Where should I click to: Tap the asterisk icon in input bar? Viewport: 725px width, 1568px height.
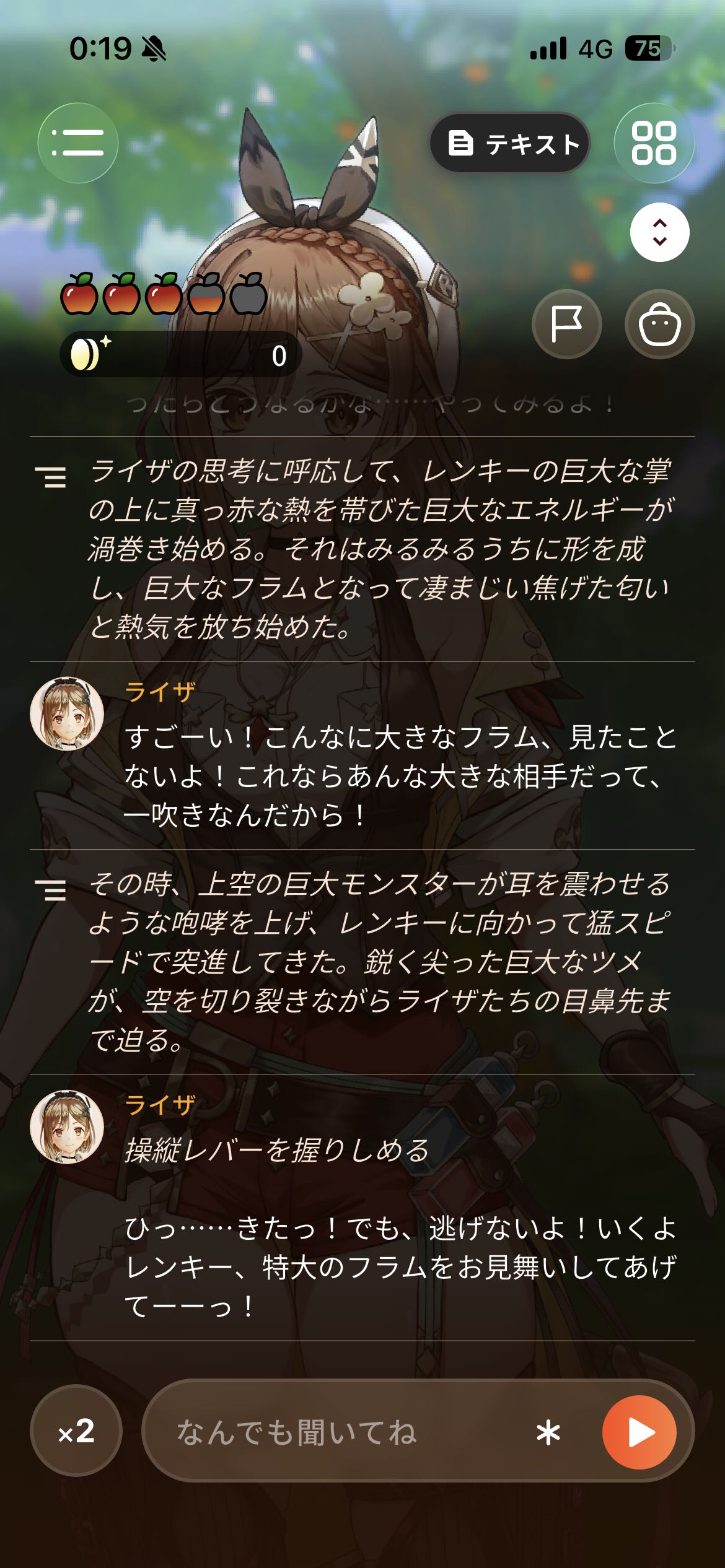(x=548, y=1432)
